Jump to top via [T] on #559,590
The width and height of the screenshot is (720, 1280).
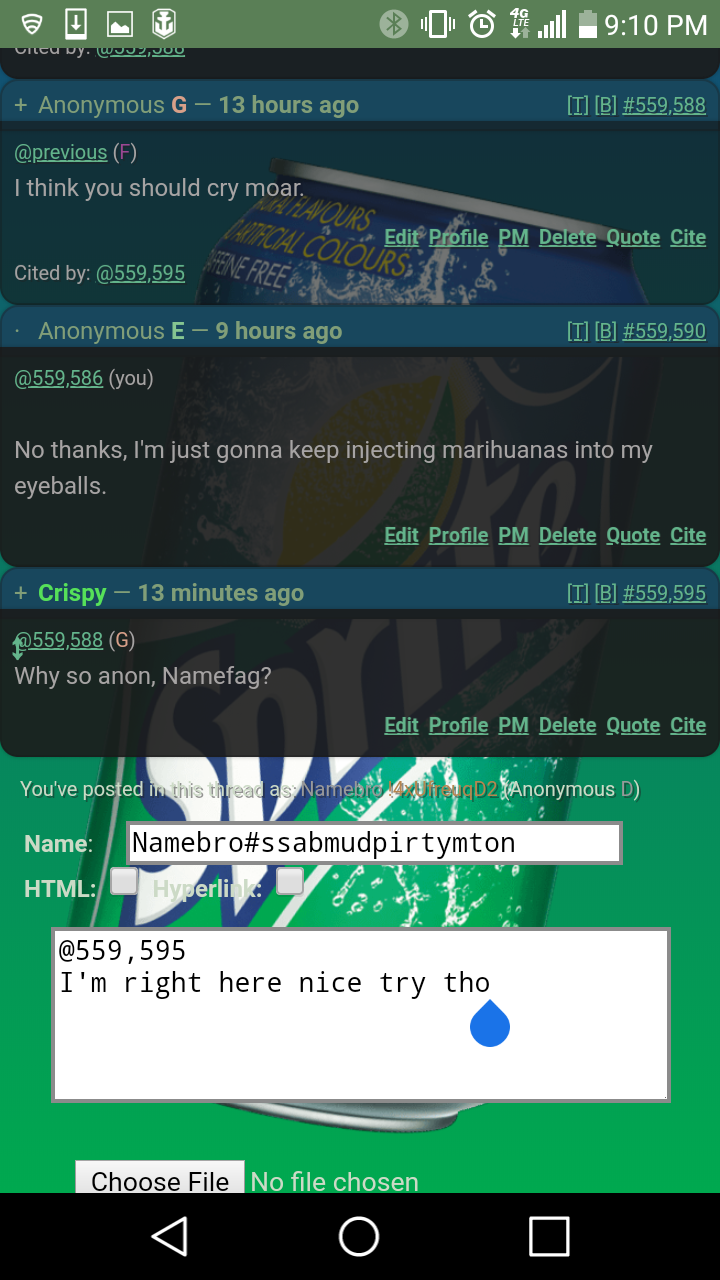577,331
